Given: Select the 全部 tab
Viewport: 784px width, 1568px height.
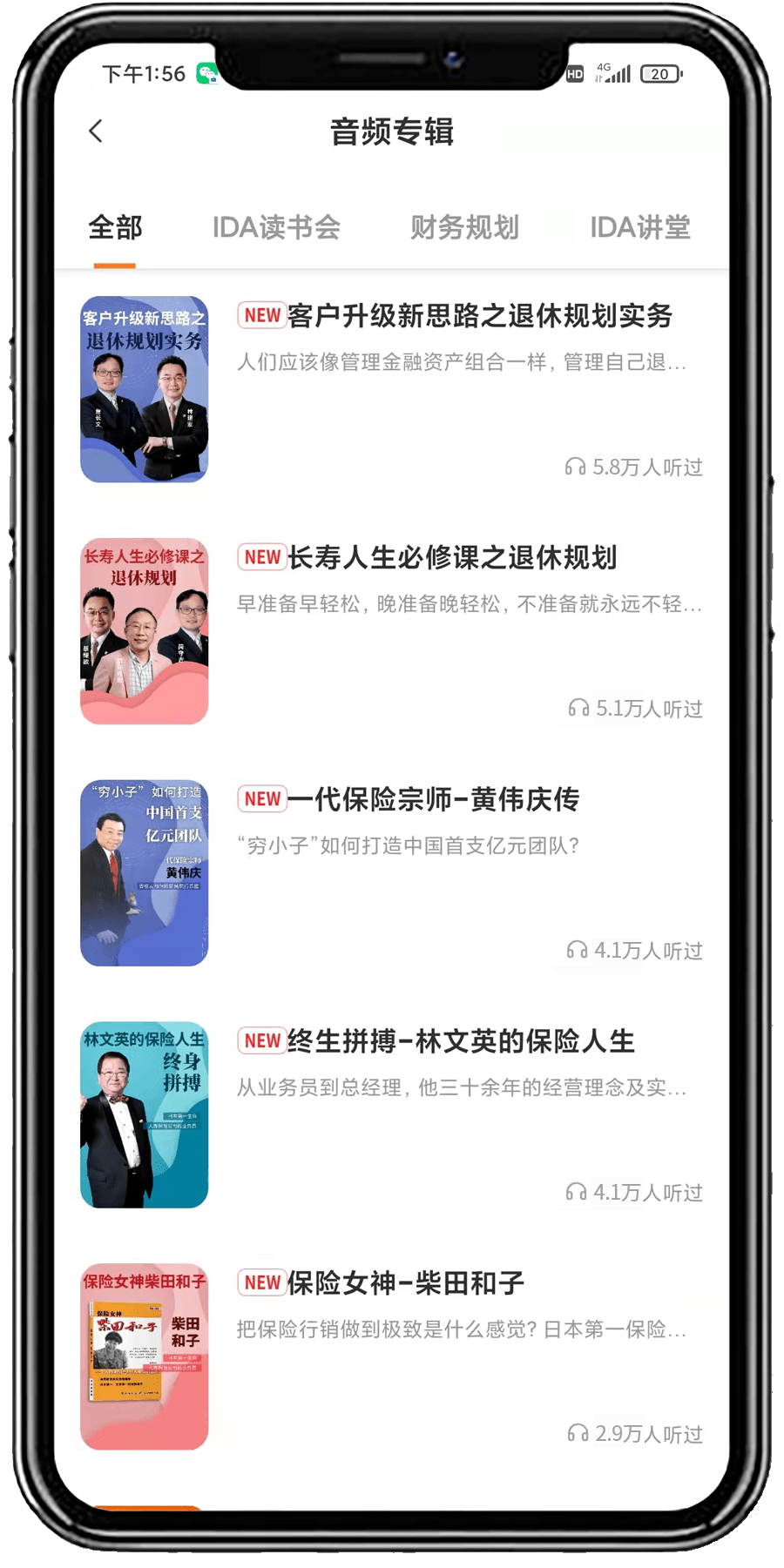Looking at the screenshot, I should [x=115, y=228].
